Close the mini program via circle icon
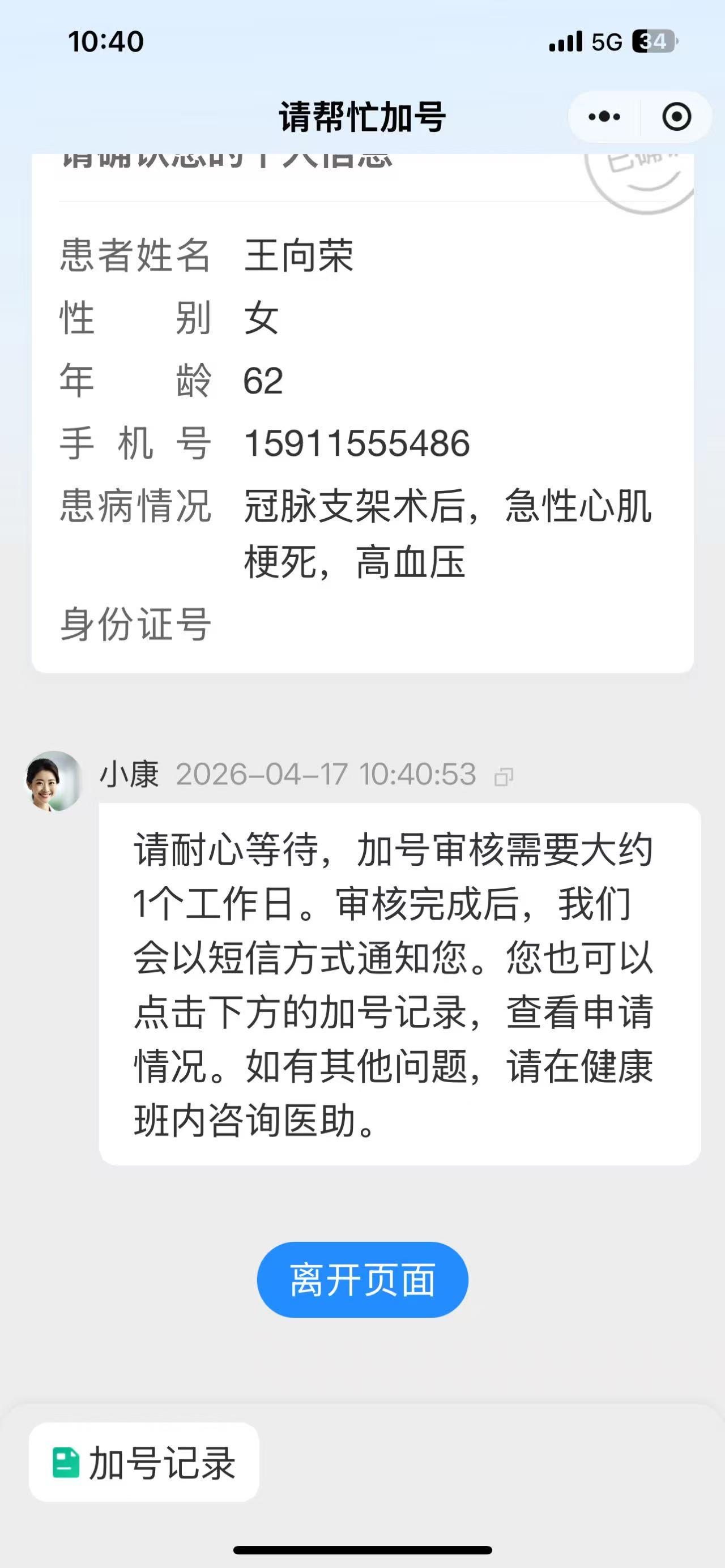 point(676,116)
